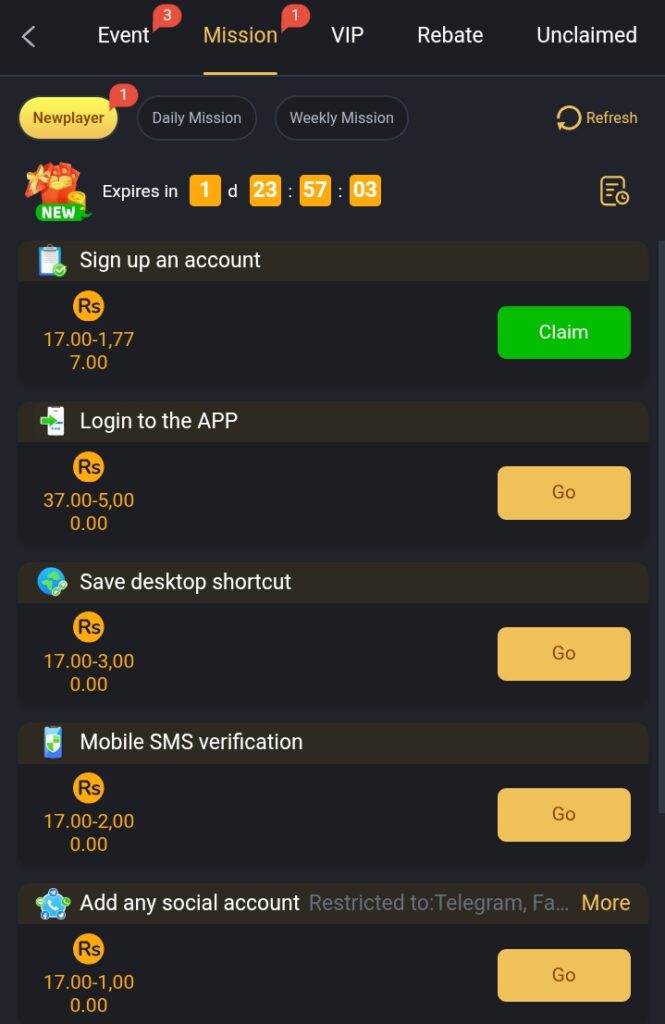665x1024 pixels.
Task: Open the mission records icon
Action: [614, 191]
